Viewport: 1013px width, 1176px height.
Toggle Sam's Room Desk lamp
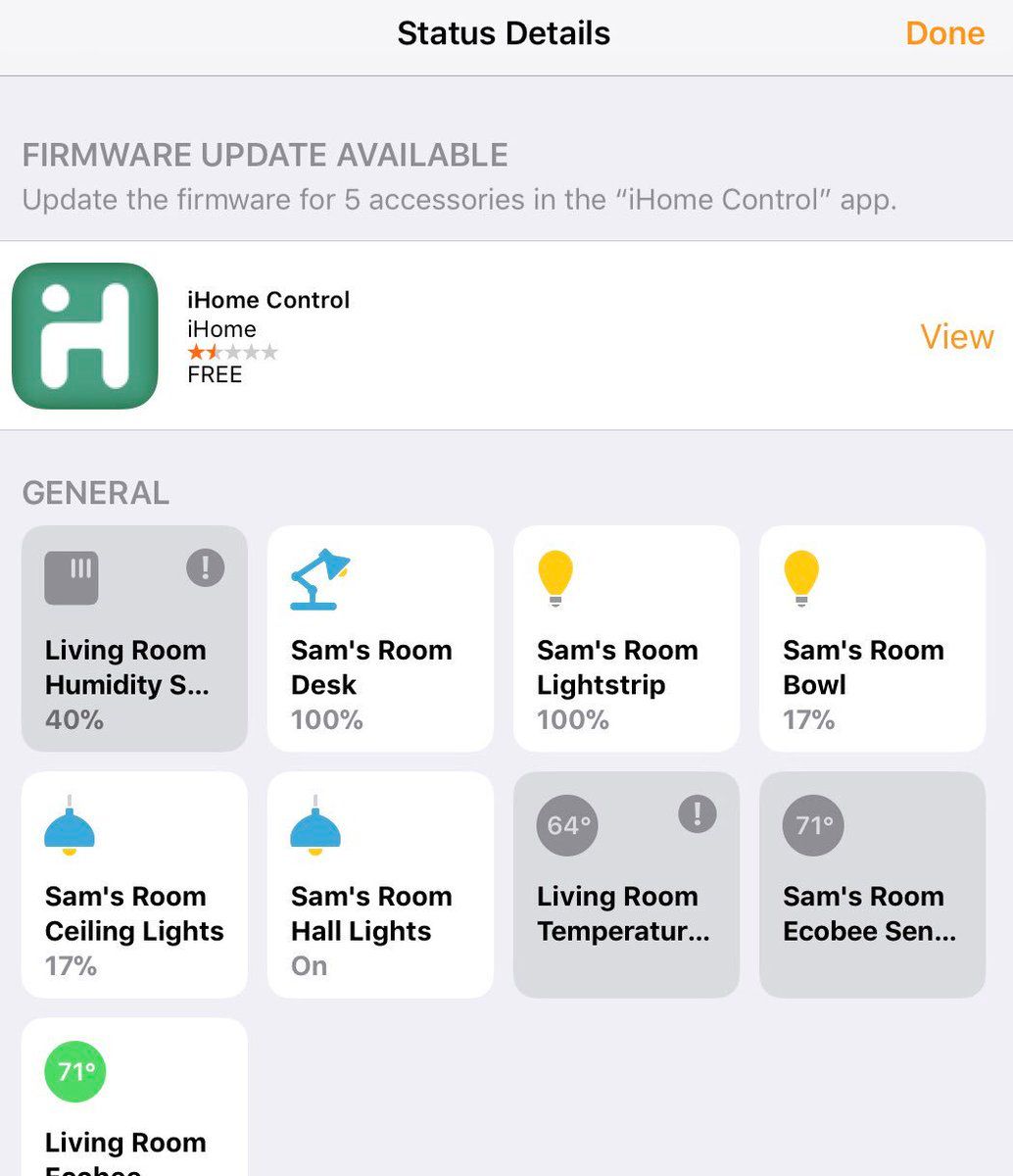380,639
